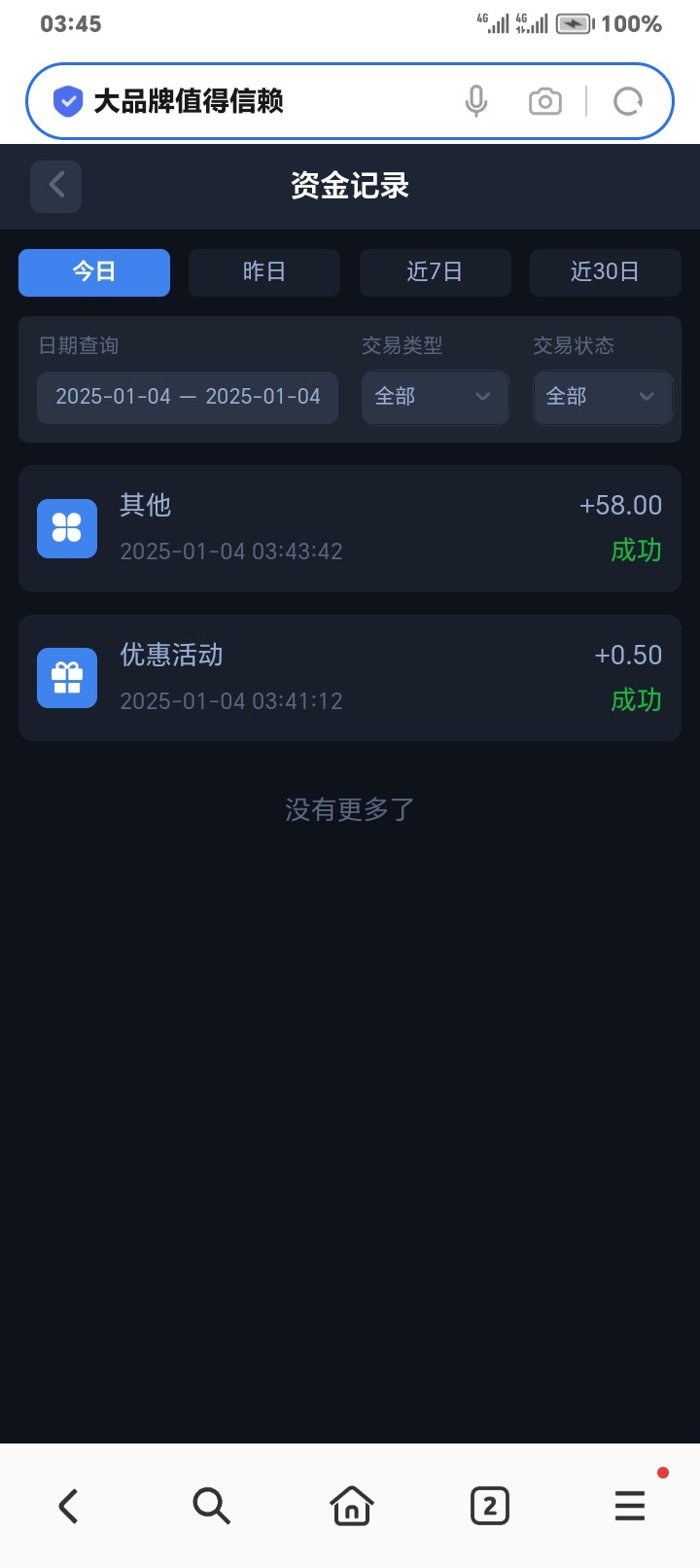
Task: Select the 今日 filter tab
Action: (x=94, y=271)
